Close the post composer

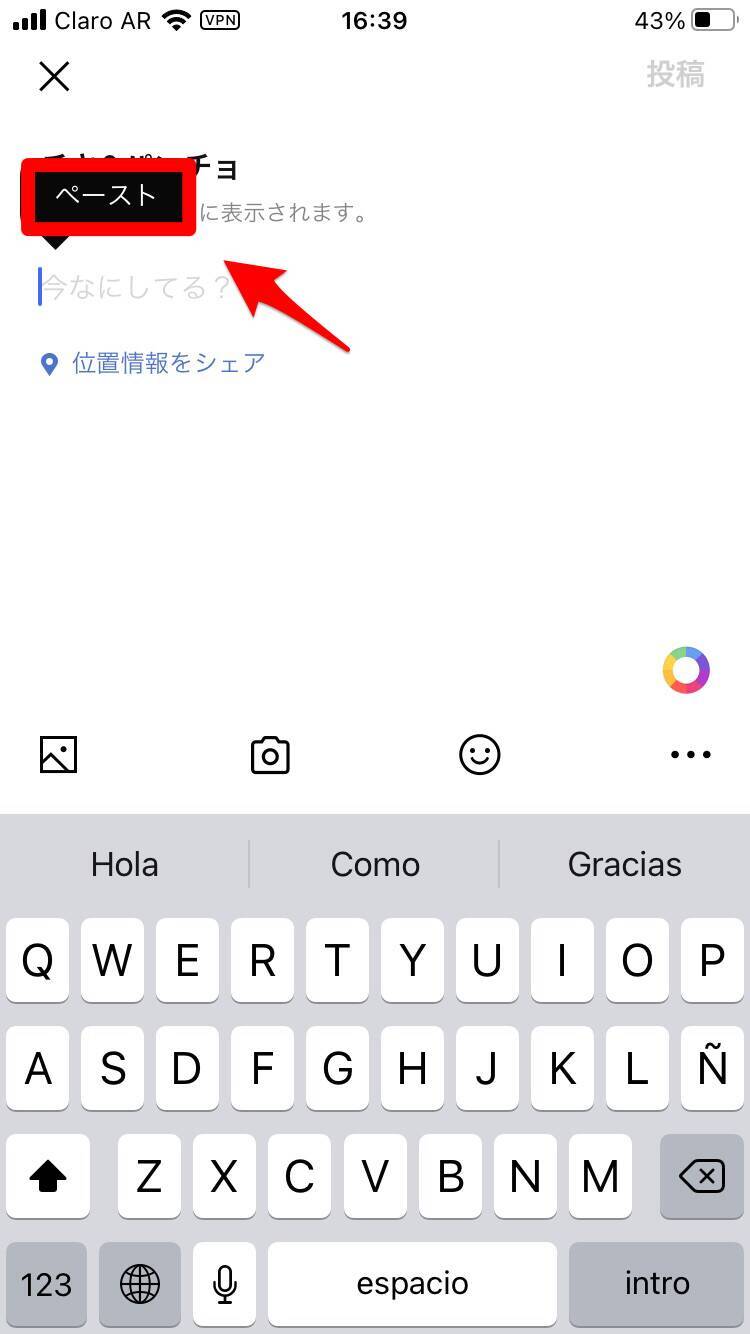tap(54, 76)
